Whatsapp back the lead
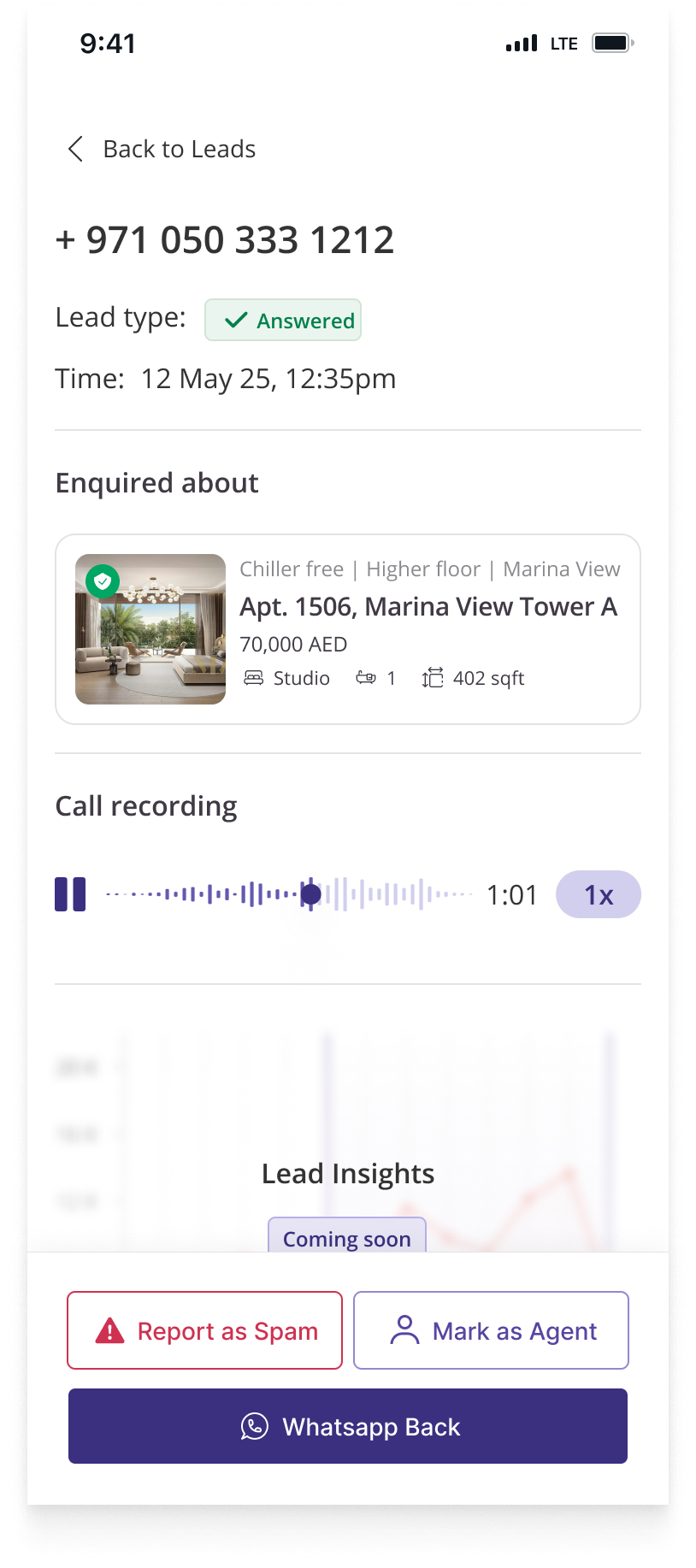This screenshot has width=696, height=1568. [x=348, y=1426]
